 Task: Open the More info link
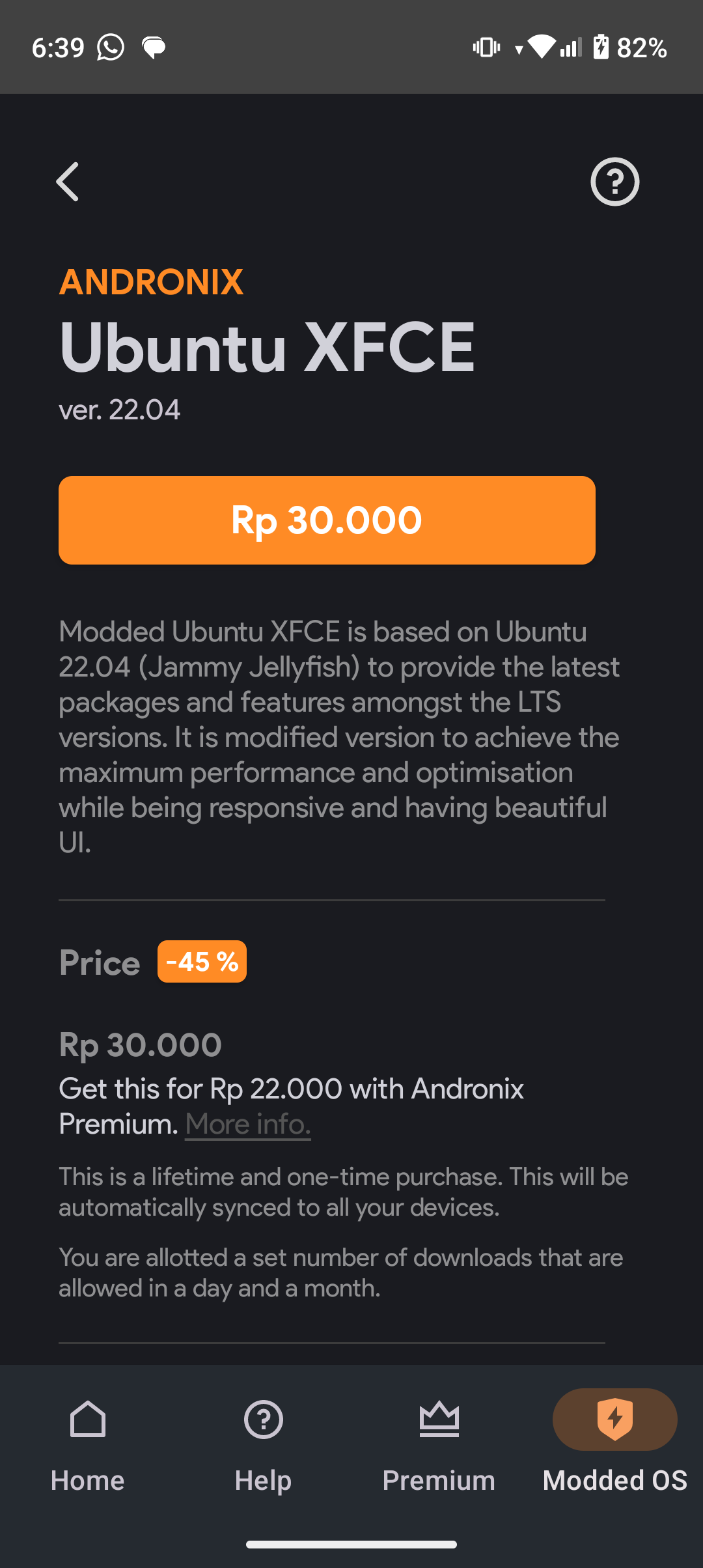(248, 1125)
